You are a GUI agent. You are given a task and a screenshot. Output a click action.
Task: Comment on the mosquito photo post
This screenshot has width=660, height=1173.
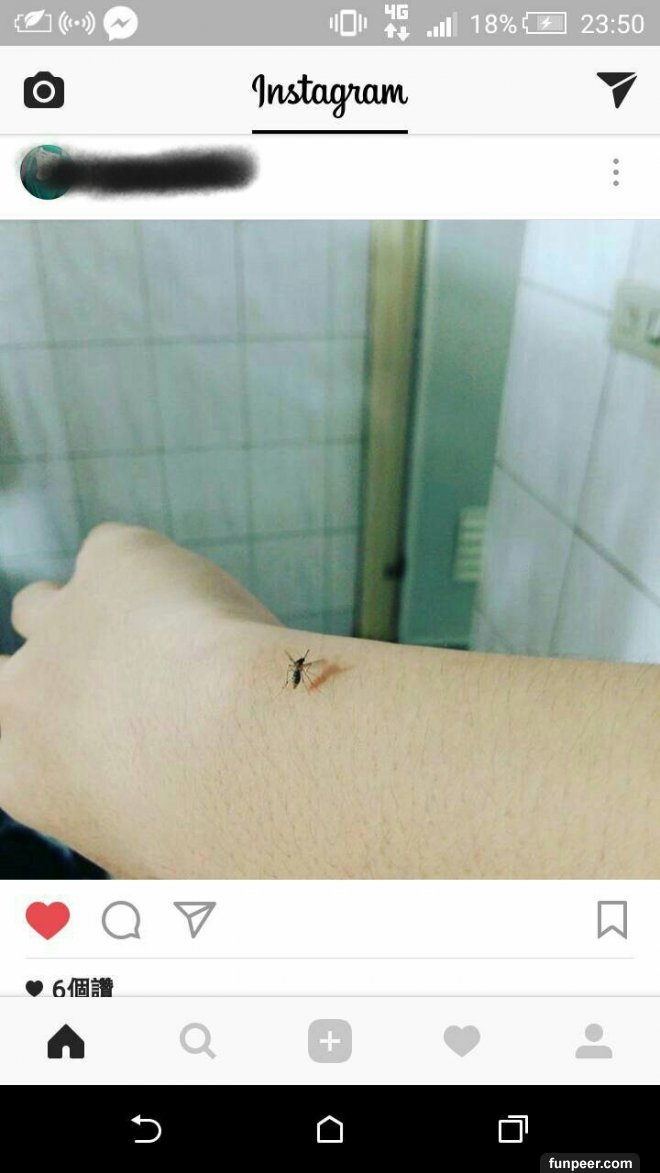121,920
